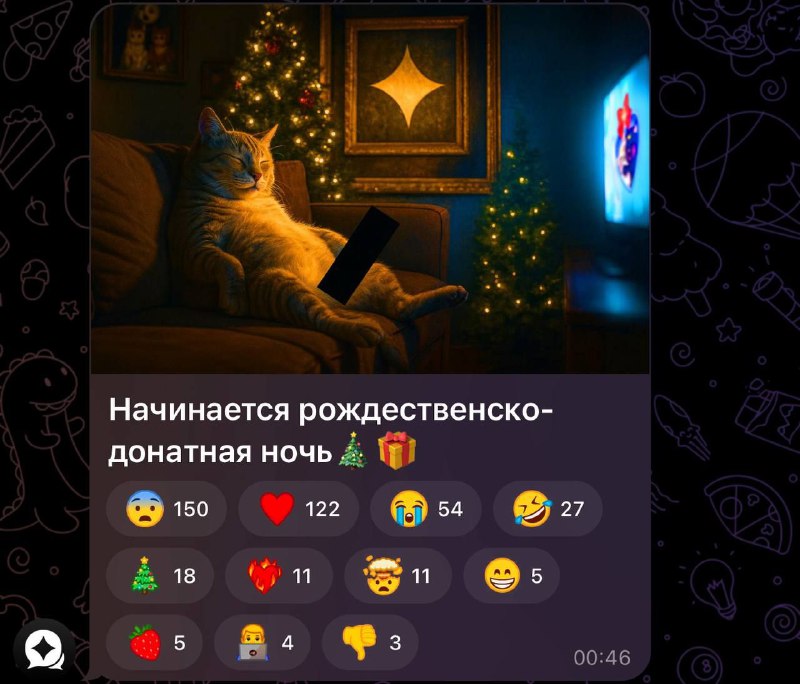This screenshot has width=800, height=684.
Task: React with the crying face emoji (54)
Action: [425, 509]
